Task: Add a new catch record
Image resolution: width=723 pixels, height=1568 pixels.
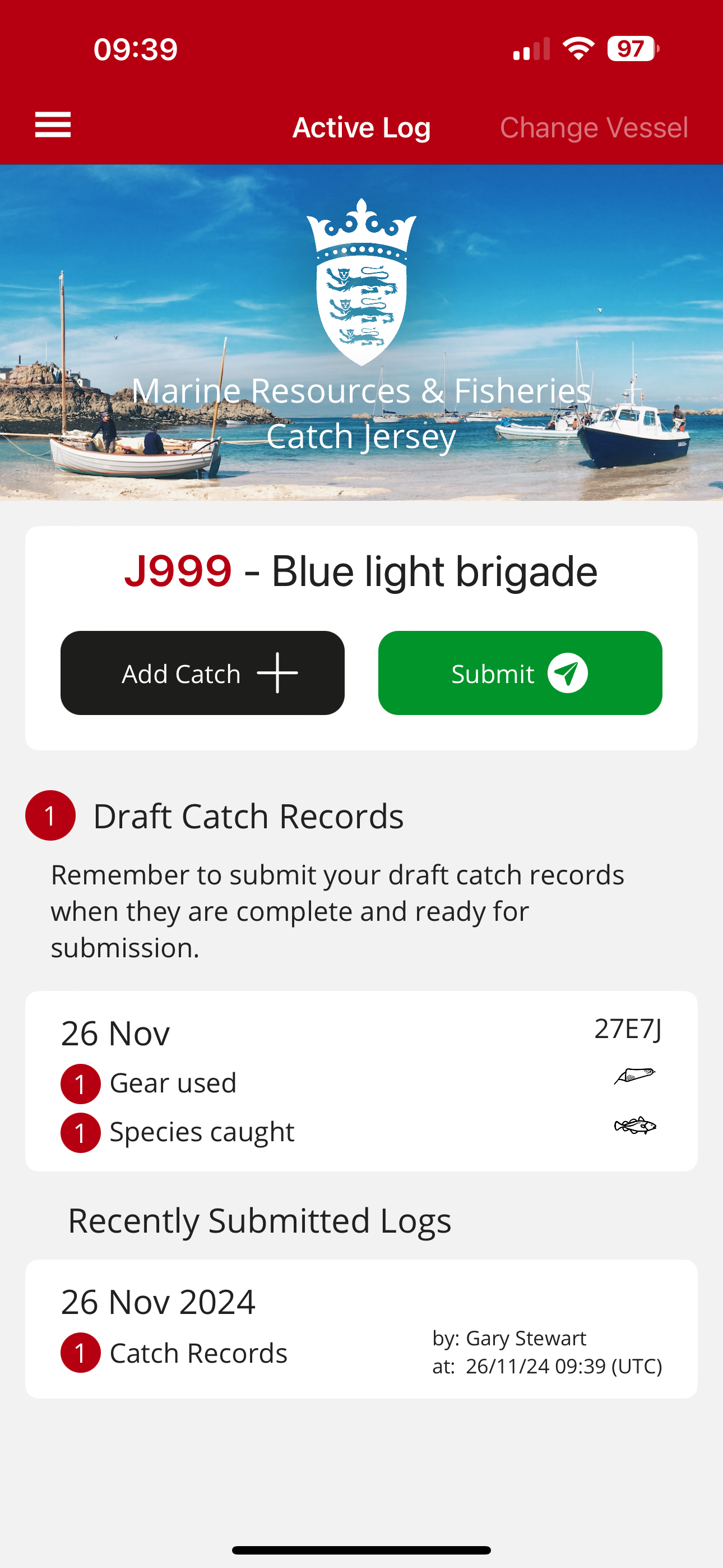Action: point(203,672)
